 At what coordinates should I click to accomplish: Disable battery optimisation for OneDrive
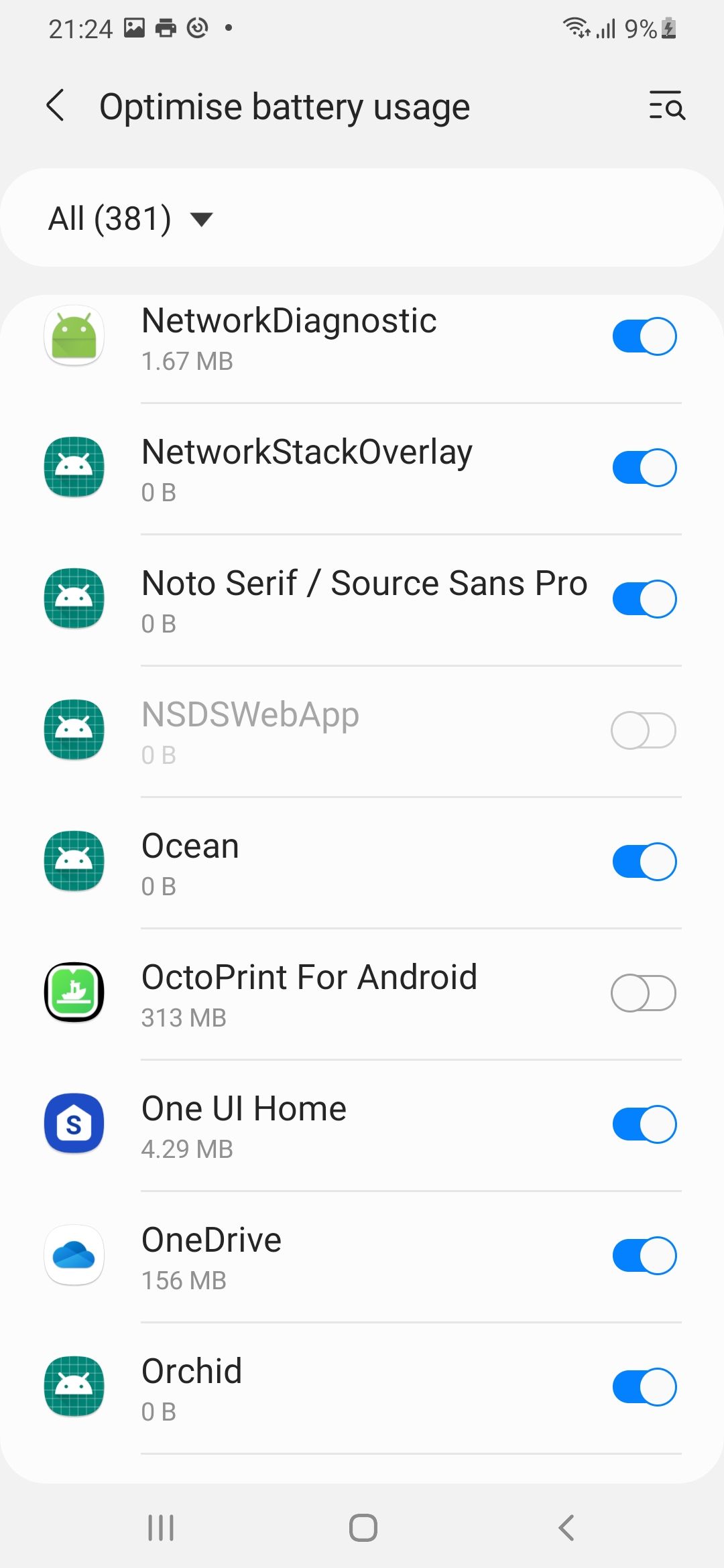point(643,1255)
